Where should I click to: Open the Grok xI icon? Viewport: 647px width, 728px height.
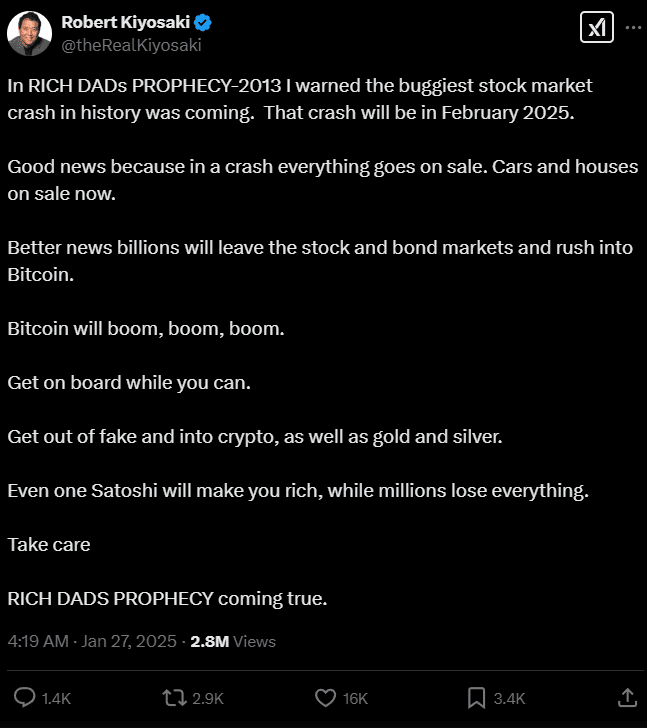tap(596, 27)
